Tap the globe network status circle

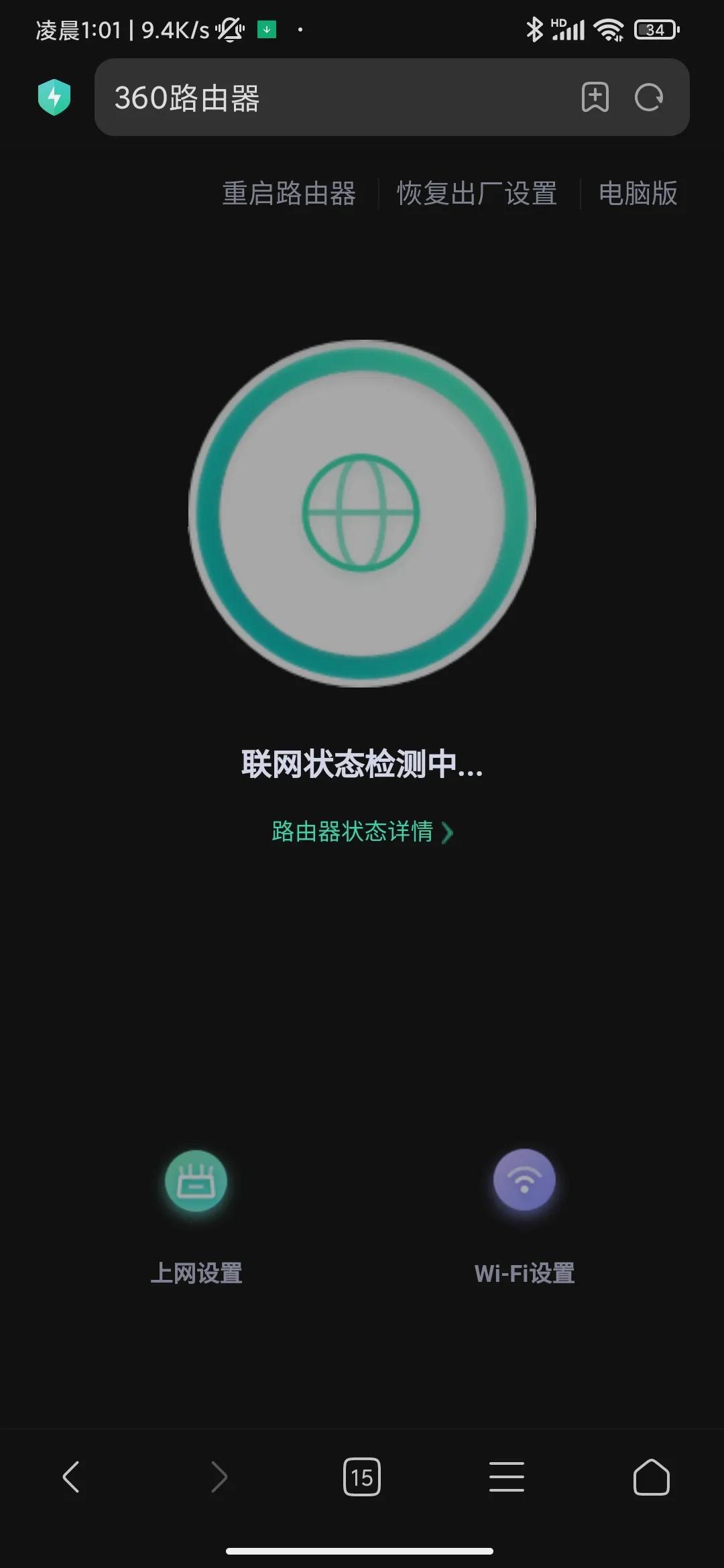[x=361, y=513]
